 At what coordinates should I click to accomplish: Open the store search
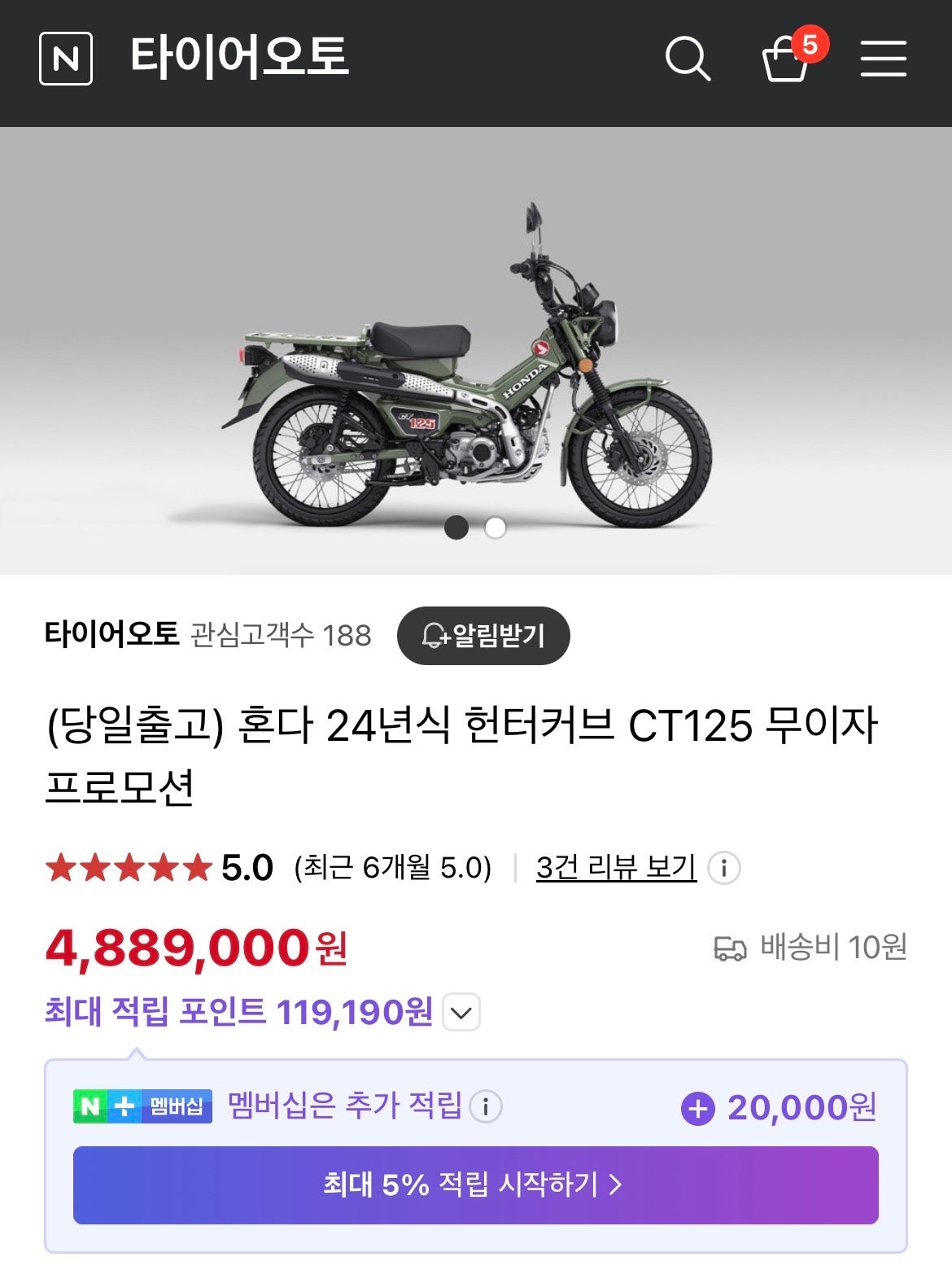click(688, 59)
